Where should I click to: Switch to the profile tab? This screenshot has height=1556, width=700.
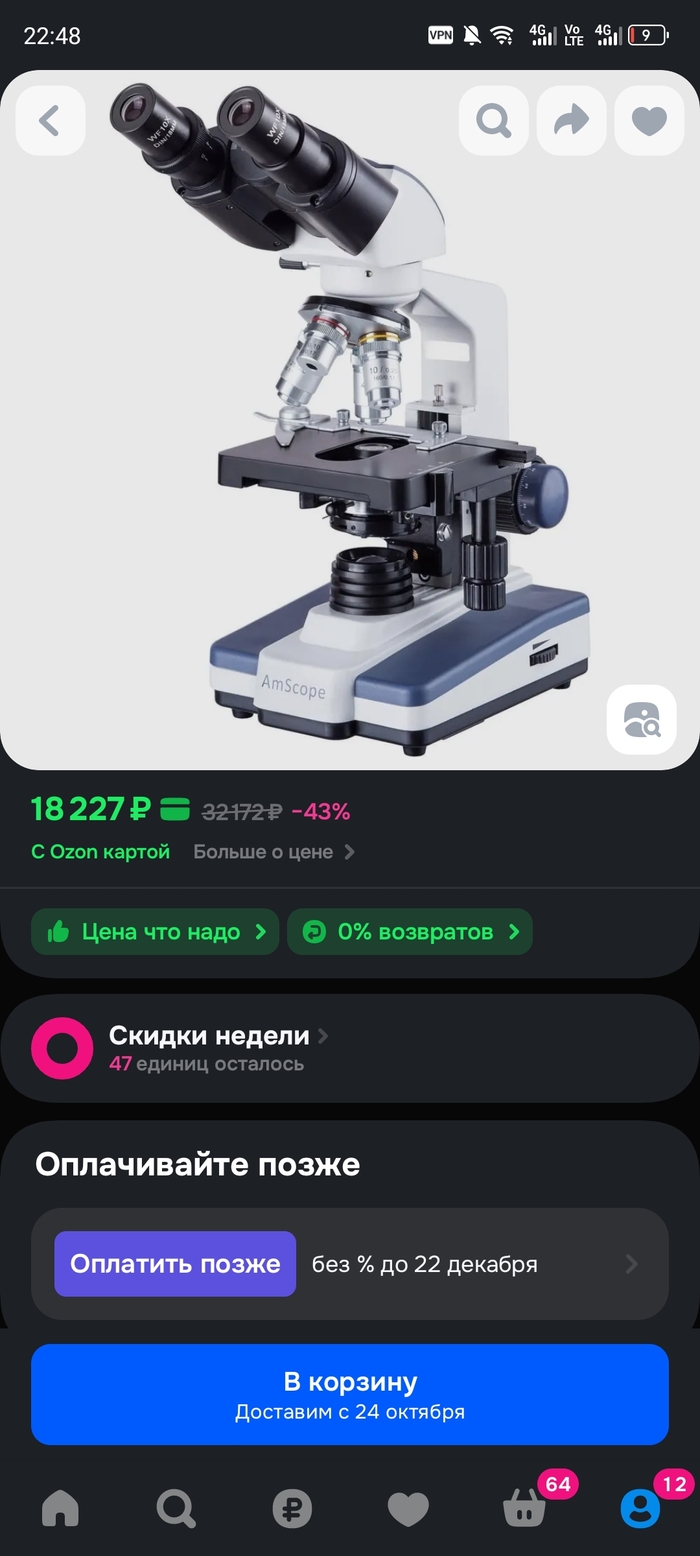coord(640,1508)
